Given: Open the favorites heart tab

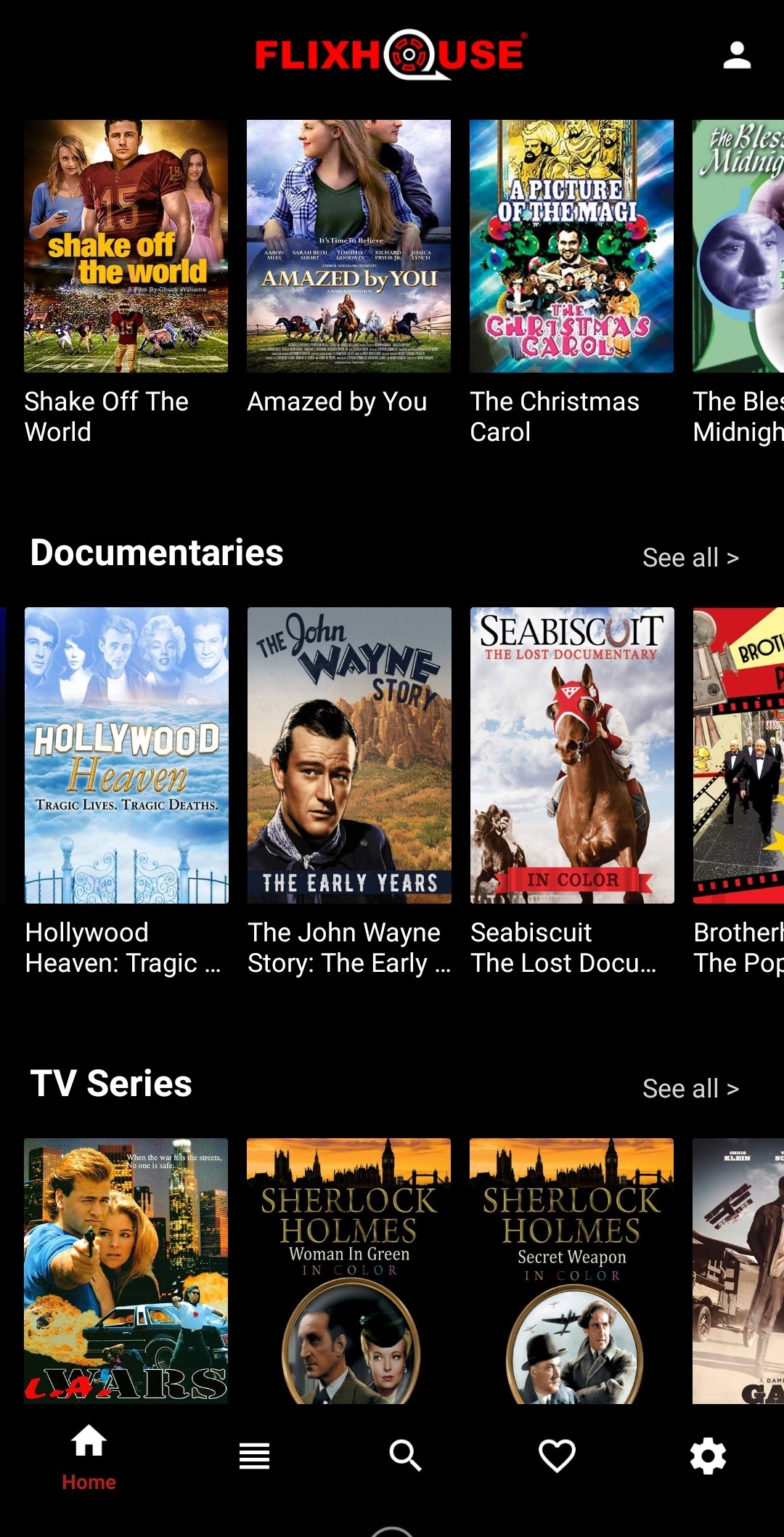Looking at the screenshot, I should [x=557, y=1456].
